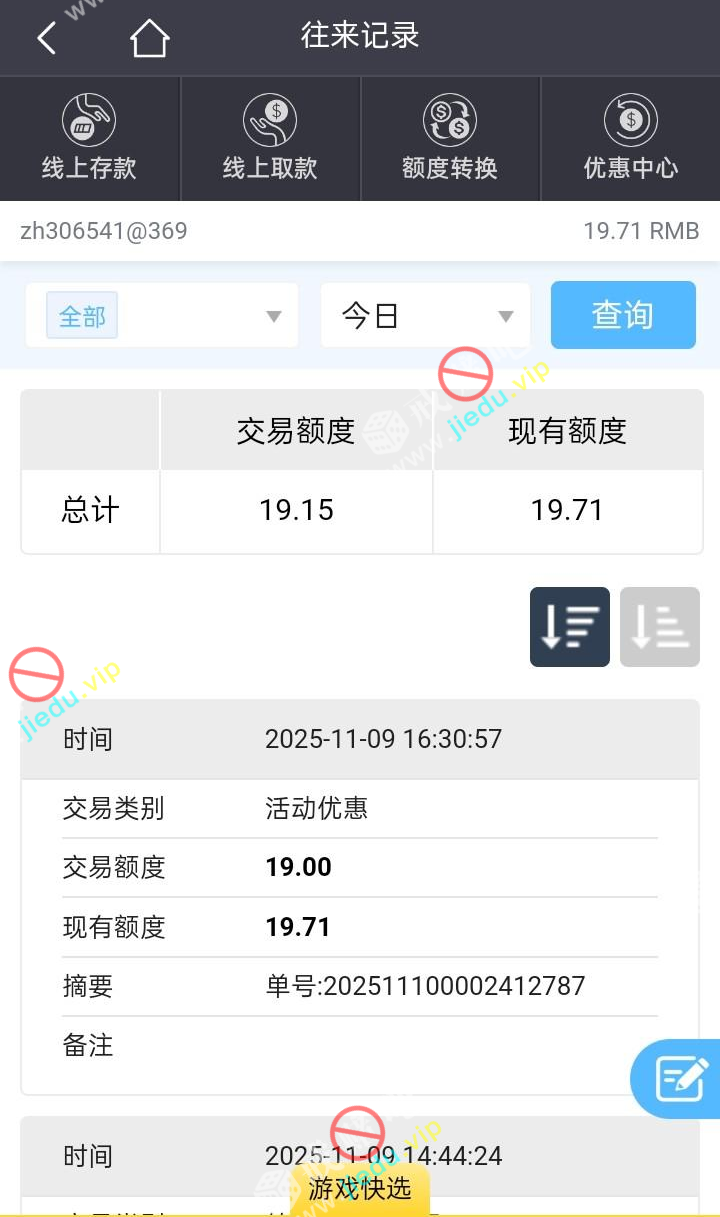
Task: Open 线上取款 online withdrawal
Action: [x=270, y=139]
